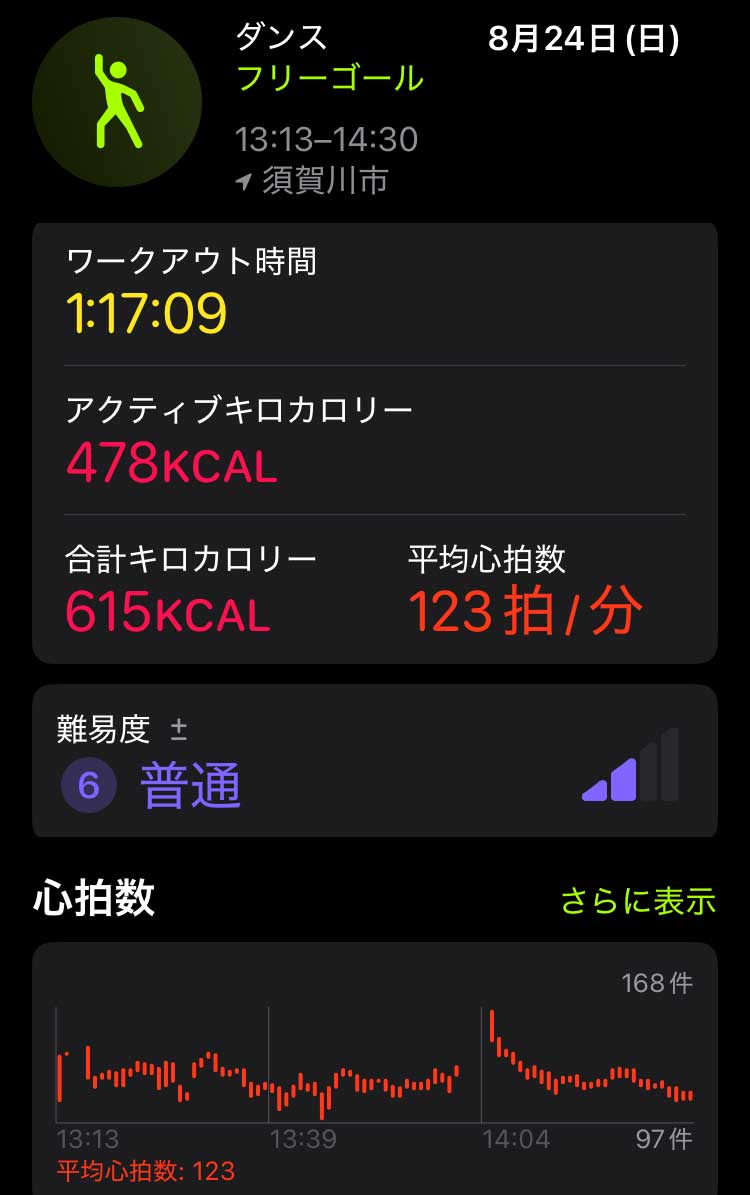Viewport: 750px width, 1195px height.
Task: Open the 心拍数 chart card
Action: [374, 1067]
